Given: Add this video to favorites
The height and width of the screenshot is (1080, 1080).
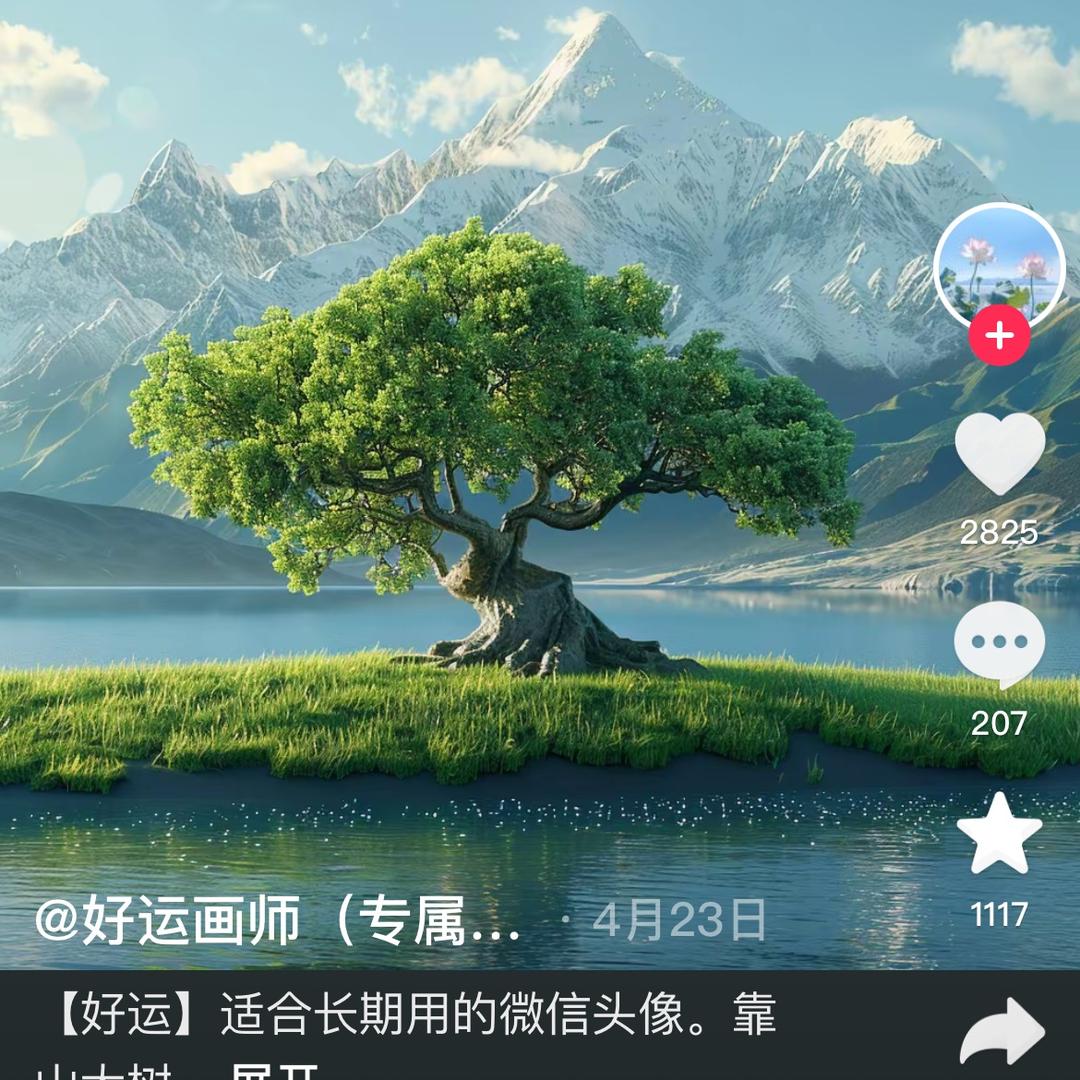Looking at the screenshot, I should (x=999, y=833).
